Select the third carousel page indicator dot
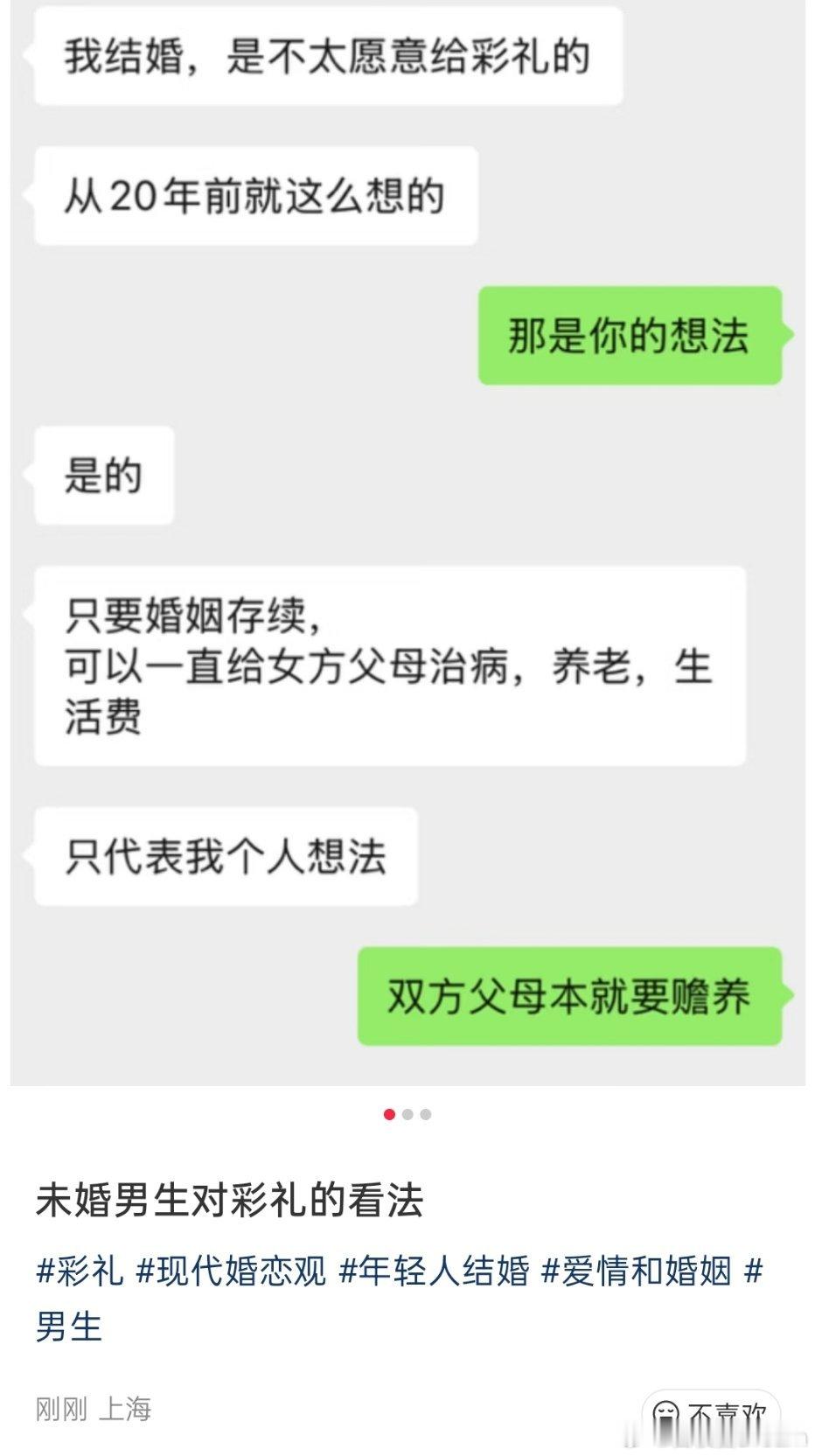The image size is (815, 1456). point(427,1114)
